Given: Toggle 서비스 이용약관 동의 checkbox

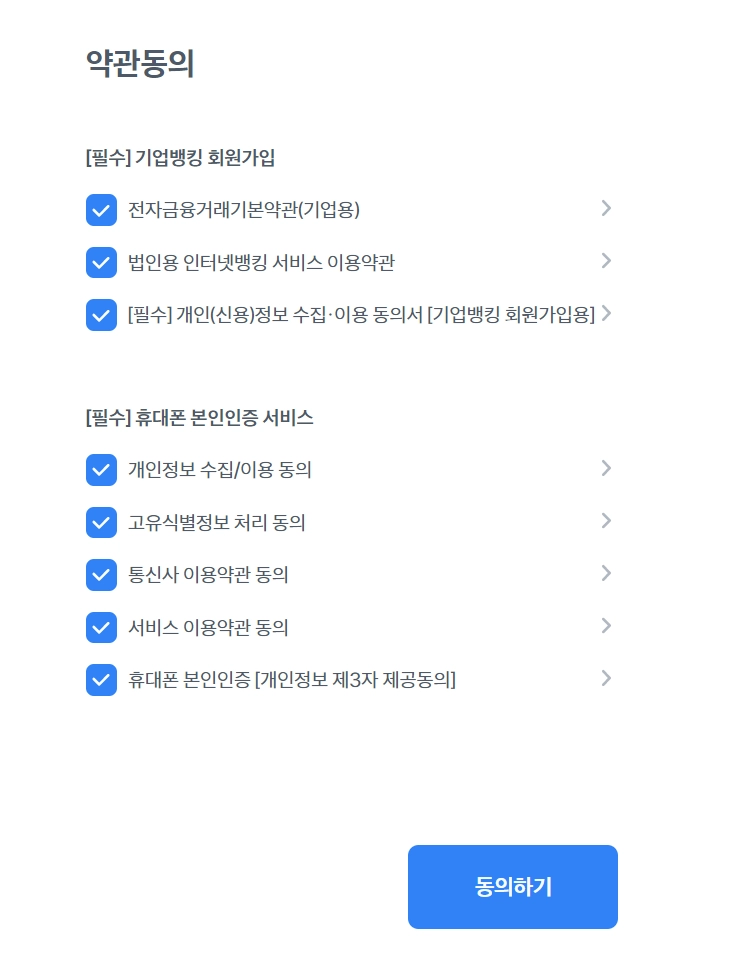Looking at the screenshot, I should [101, 627].
